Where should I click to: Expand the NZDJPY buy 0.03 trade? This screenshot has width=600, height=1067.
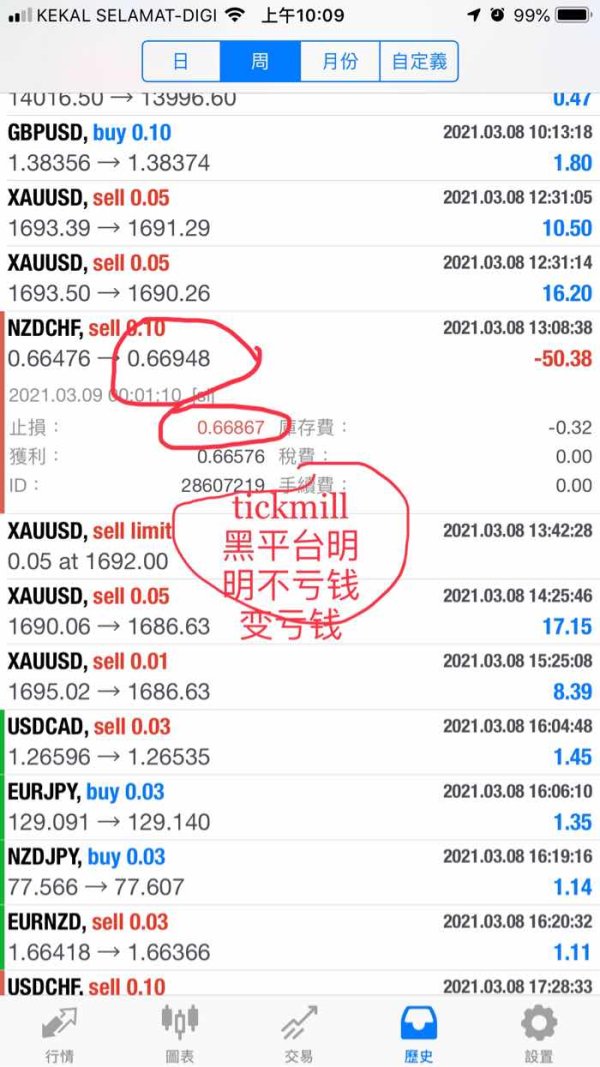coord(300,872)
